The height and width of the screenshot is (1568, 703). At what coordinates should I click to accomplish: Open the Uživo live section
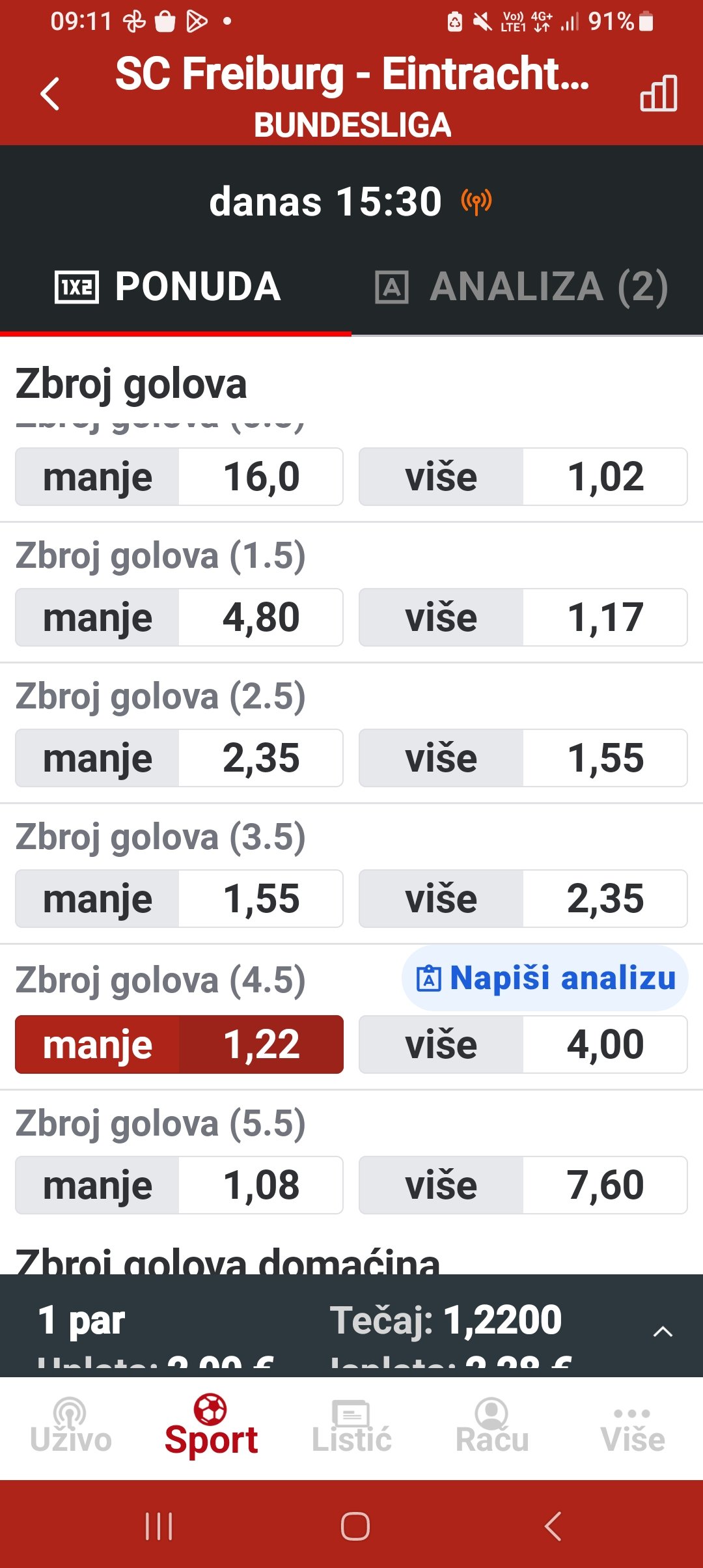click(x=70, y=1426)
